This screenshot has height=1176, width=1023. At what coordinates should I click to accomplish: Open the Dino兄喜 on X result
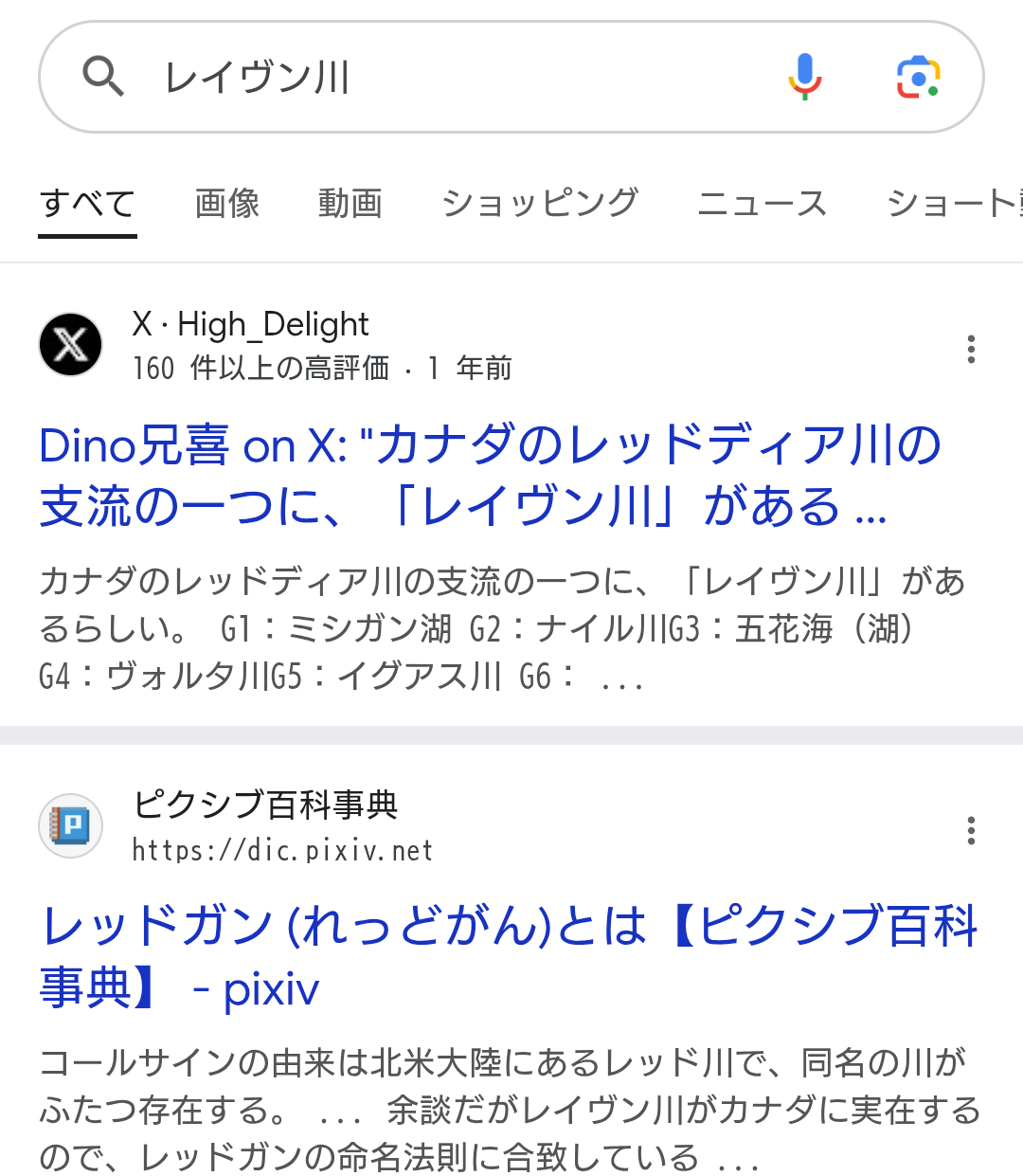[488, 476]
